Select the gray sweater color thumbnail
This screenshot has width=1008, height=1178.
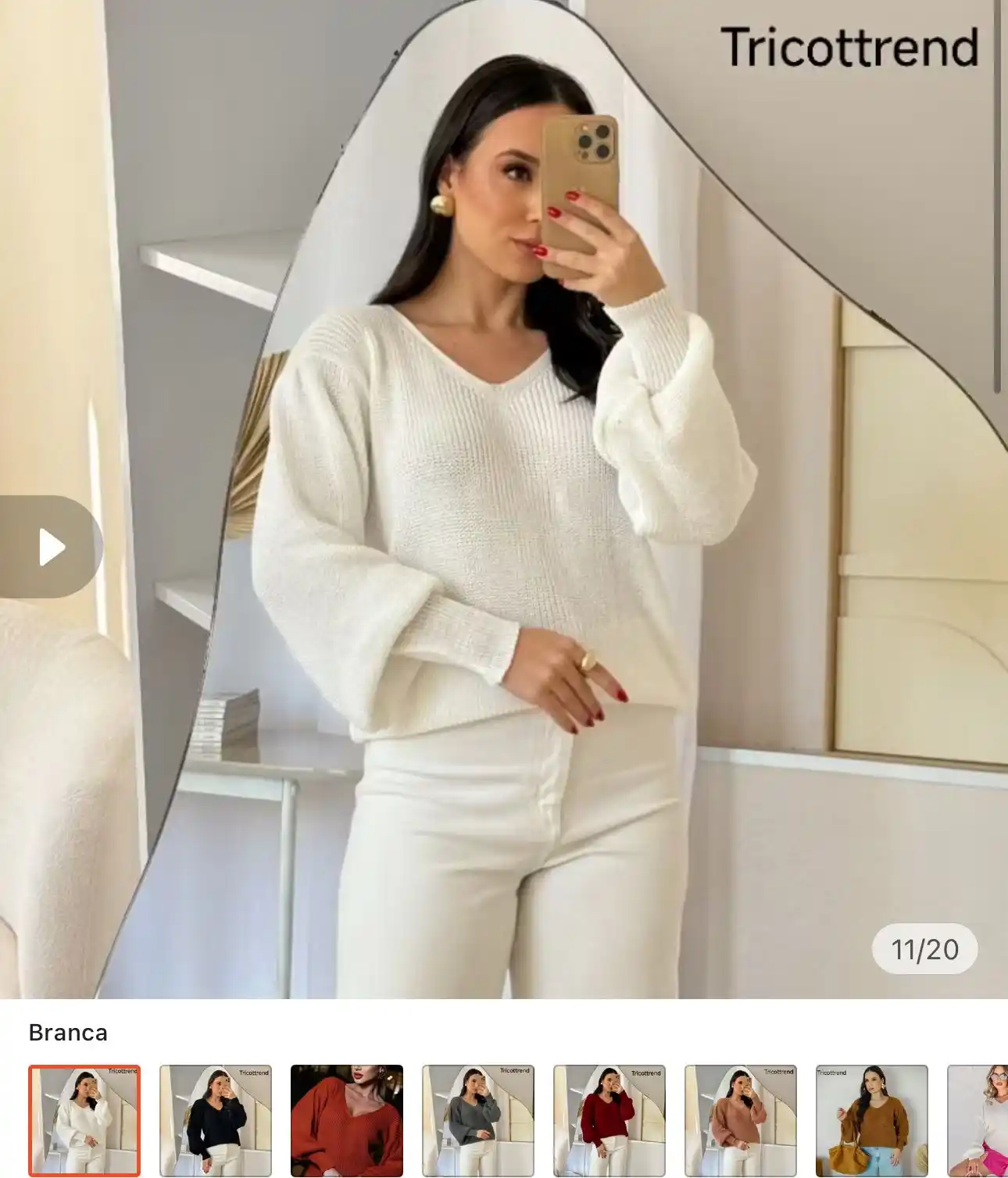[x=478, y=1120]
